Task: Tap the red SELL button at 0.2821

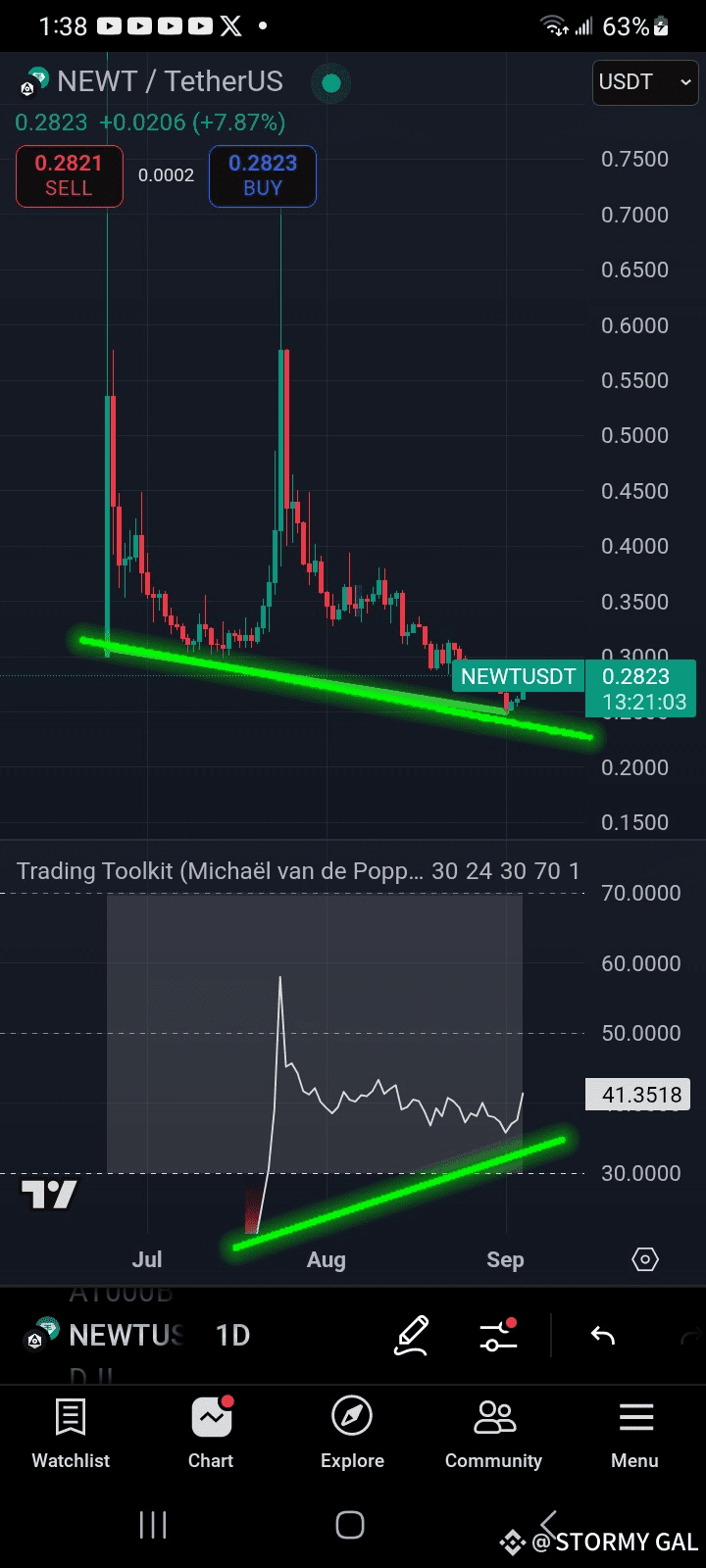Action: (x=69, y=176)
